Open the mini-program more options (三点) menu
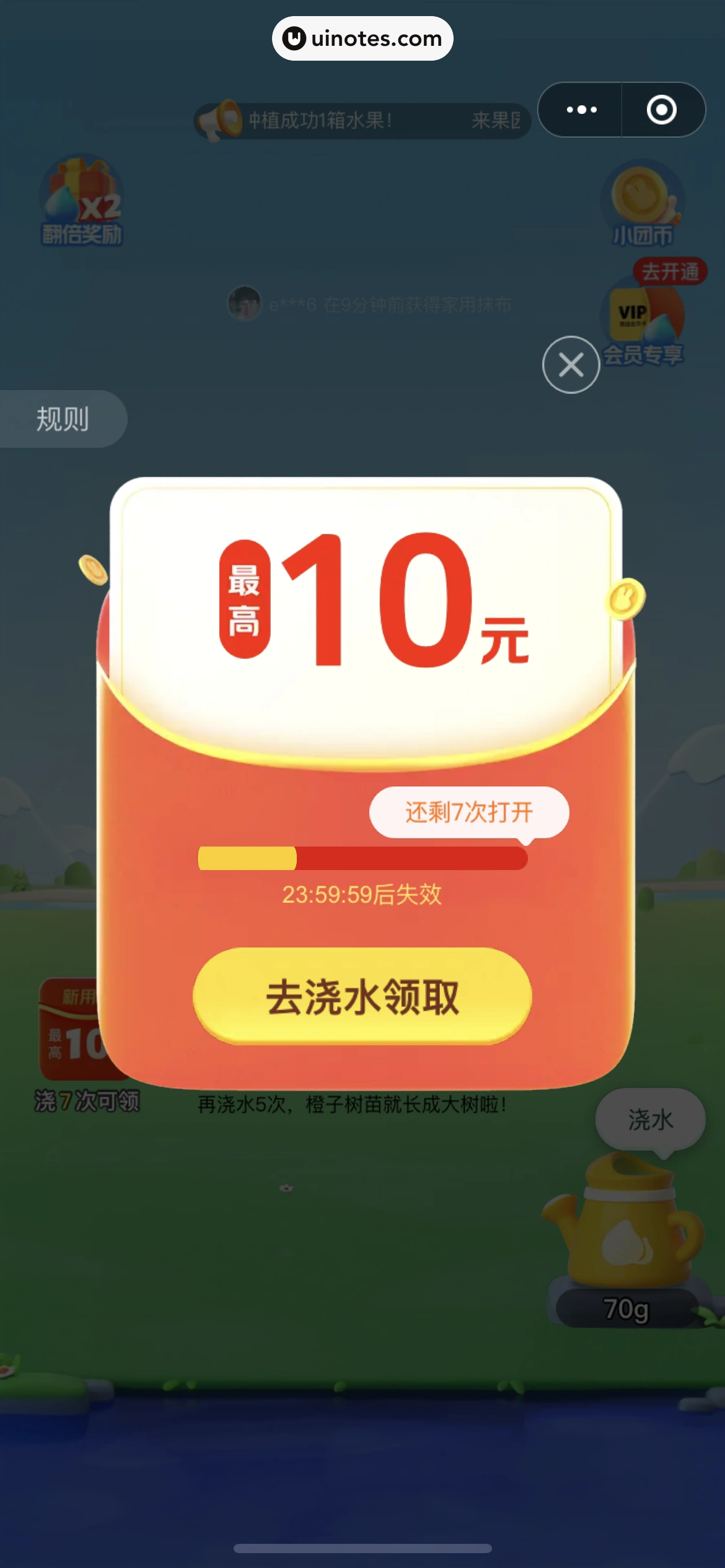Viewport: 725px width, 1568px height. [x=581, y=110]
